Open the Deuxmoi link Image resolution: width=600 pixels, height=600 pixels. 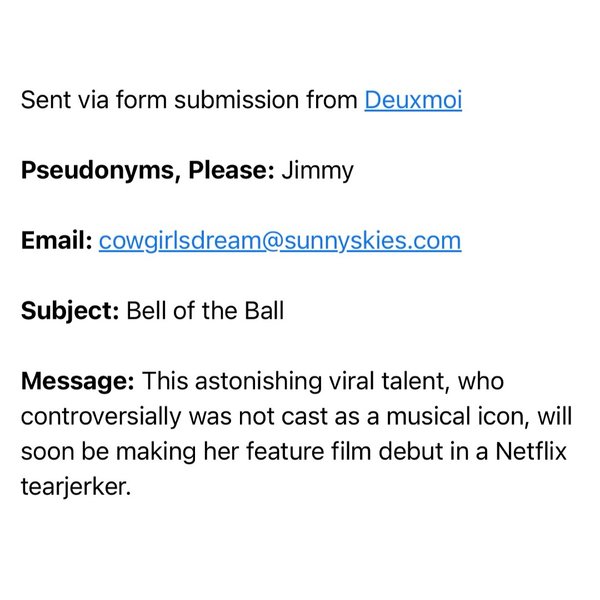(413, 101)
